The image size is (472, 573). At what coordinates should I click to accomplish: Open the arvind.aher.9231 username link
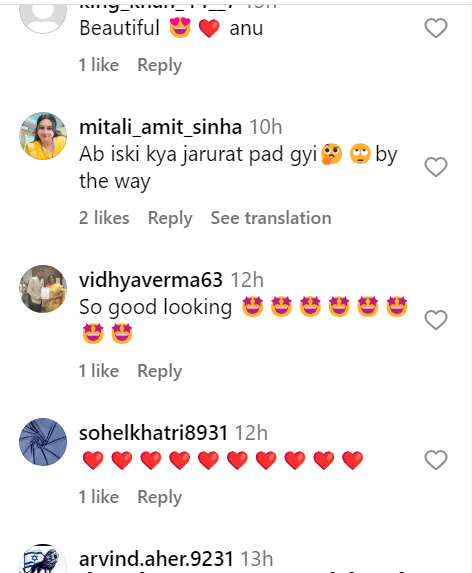click(x=156, y=559)
